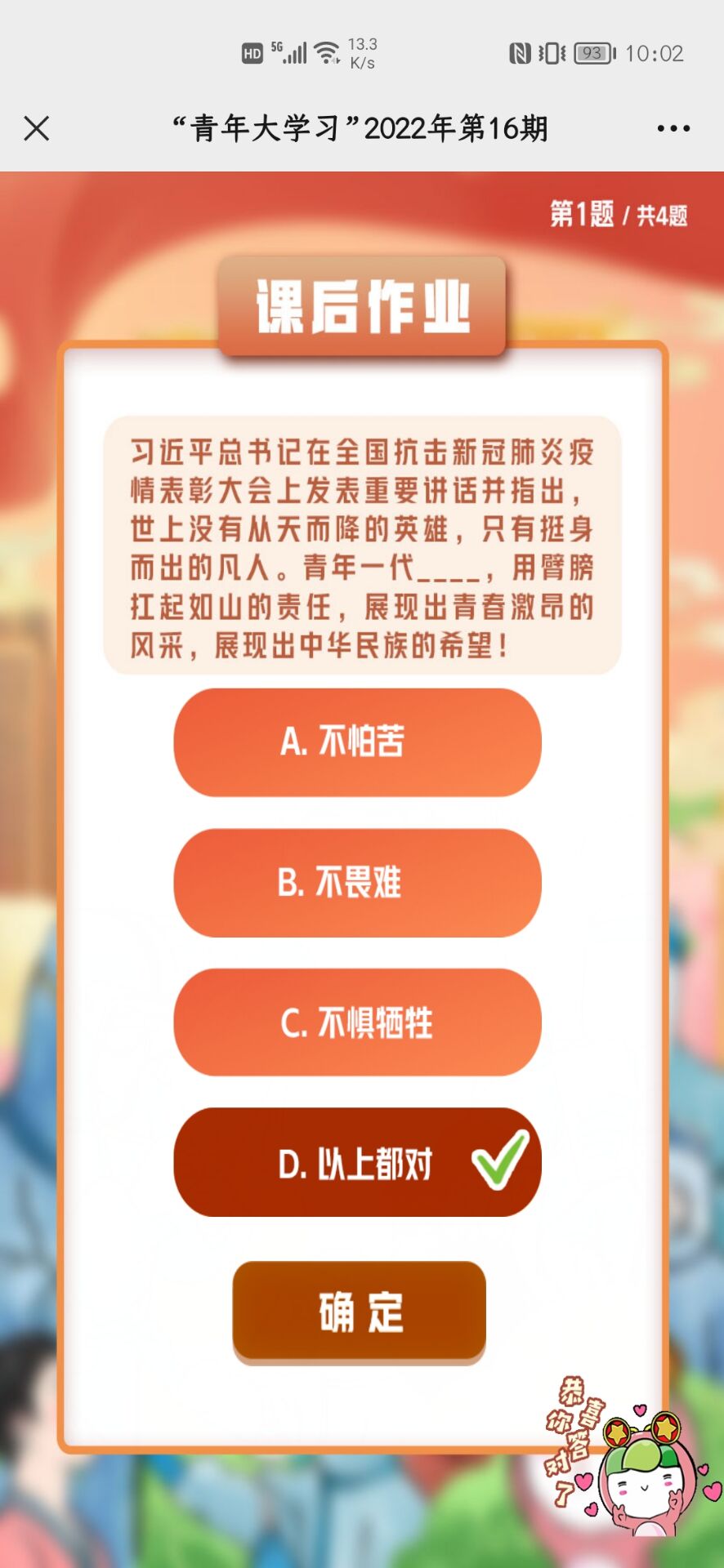Open the three-dot overflow menu
Screen dimensions: 724x1568
(673, 128)
